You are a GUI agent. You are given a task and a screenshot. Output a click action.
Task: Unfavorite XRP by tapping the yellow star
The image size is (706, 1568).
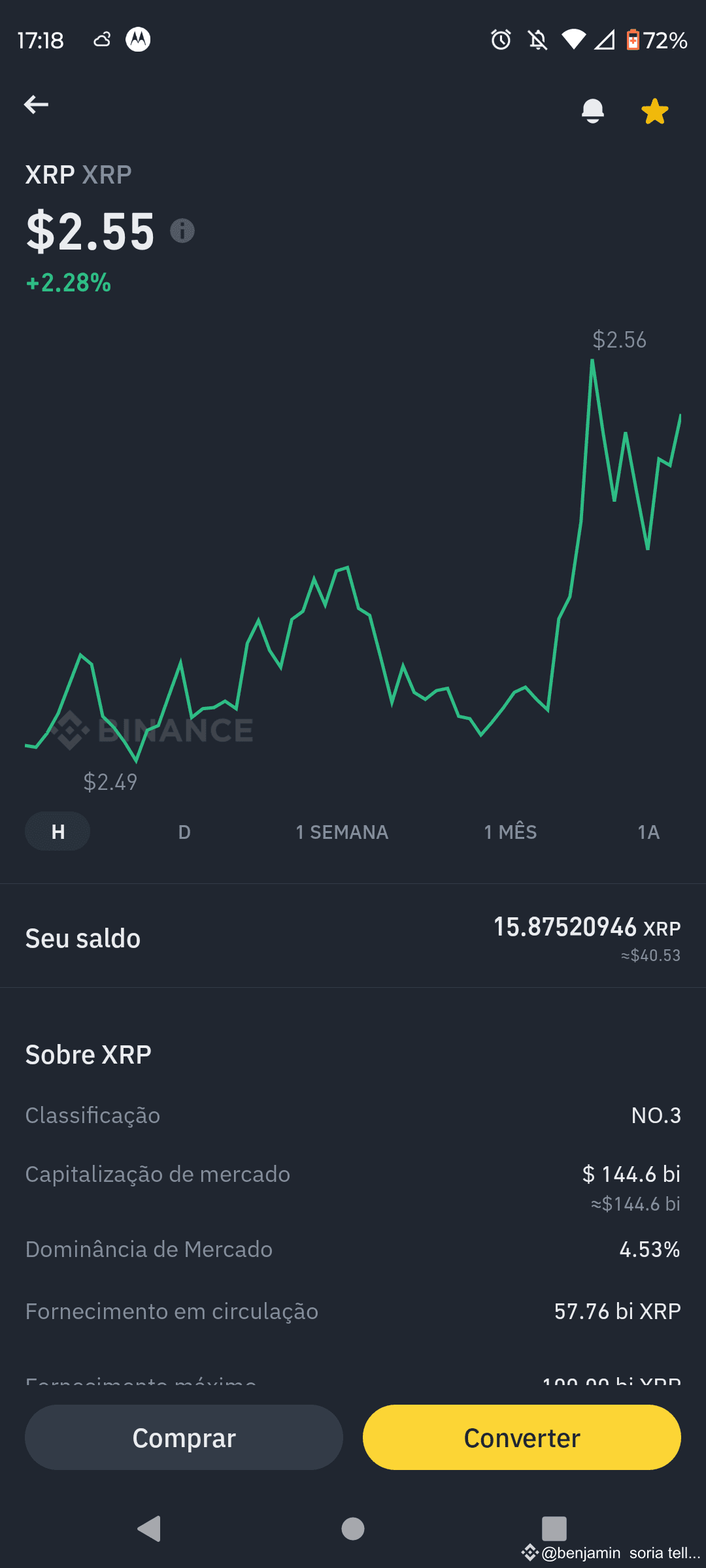[654, 110]
